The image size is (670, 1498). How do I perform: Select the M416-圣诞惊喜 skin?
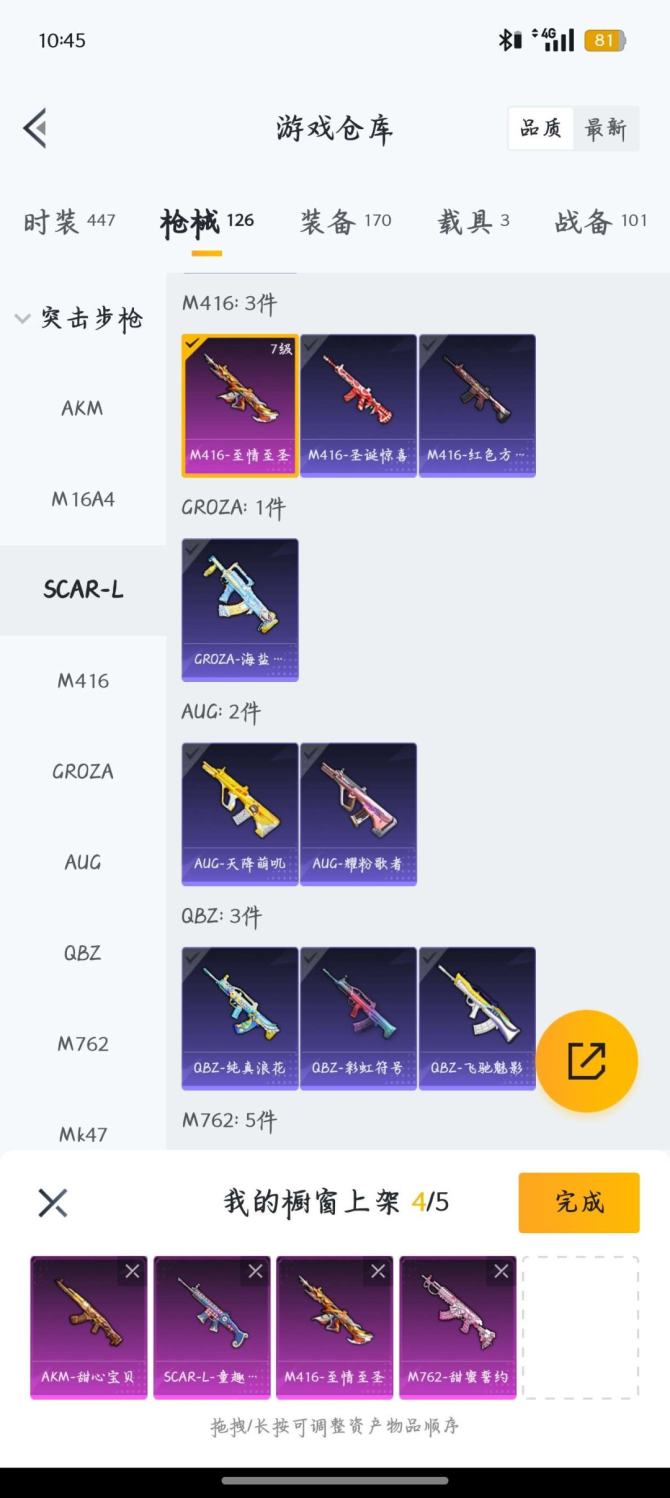tap(358, 405)
